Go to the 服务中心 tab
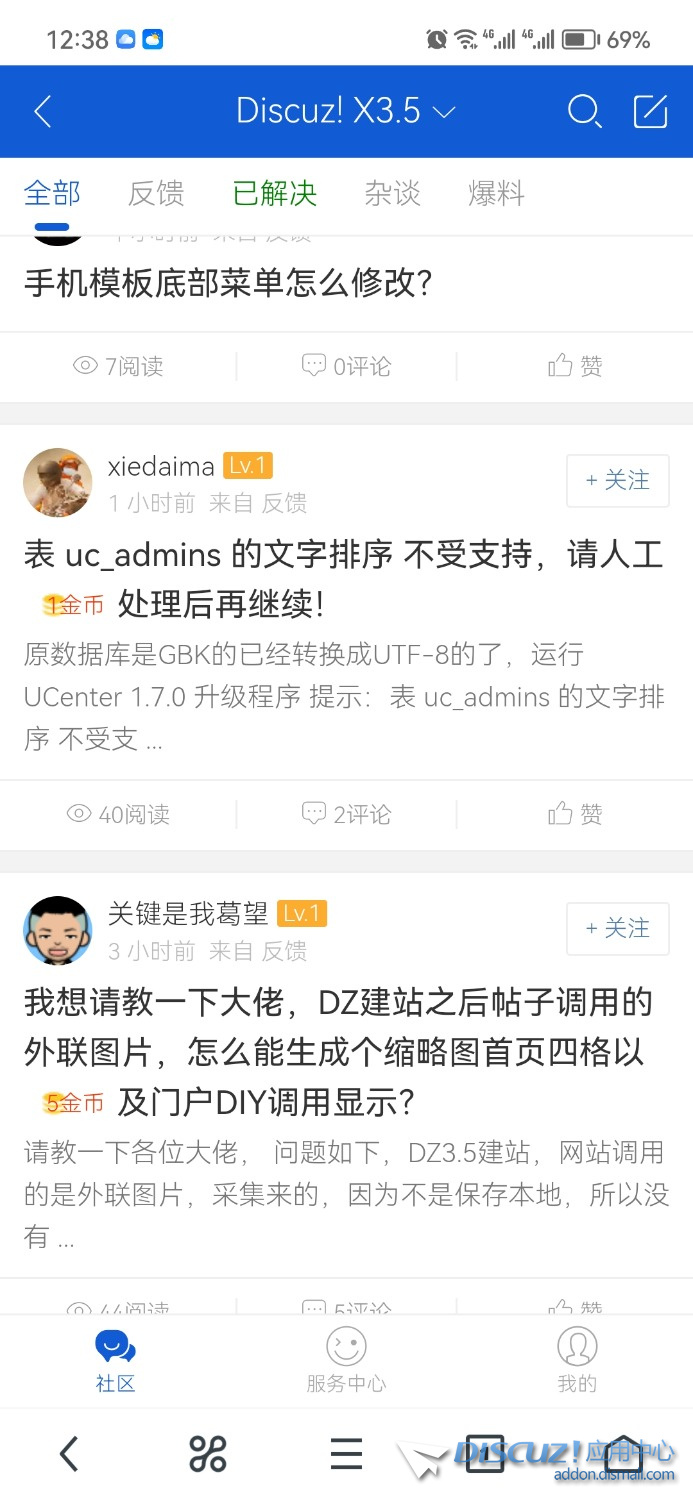The width and height of the screenshot is (693, 1500). [346, 1361]
